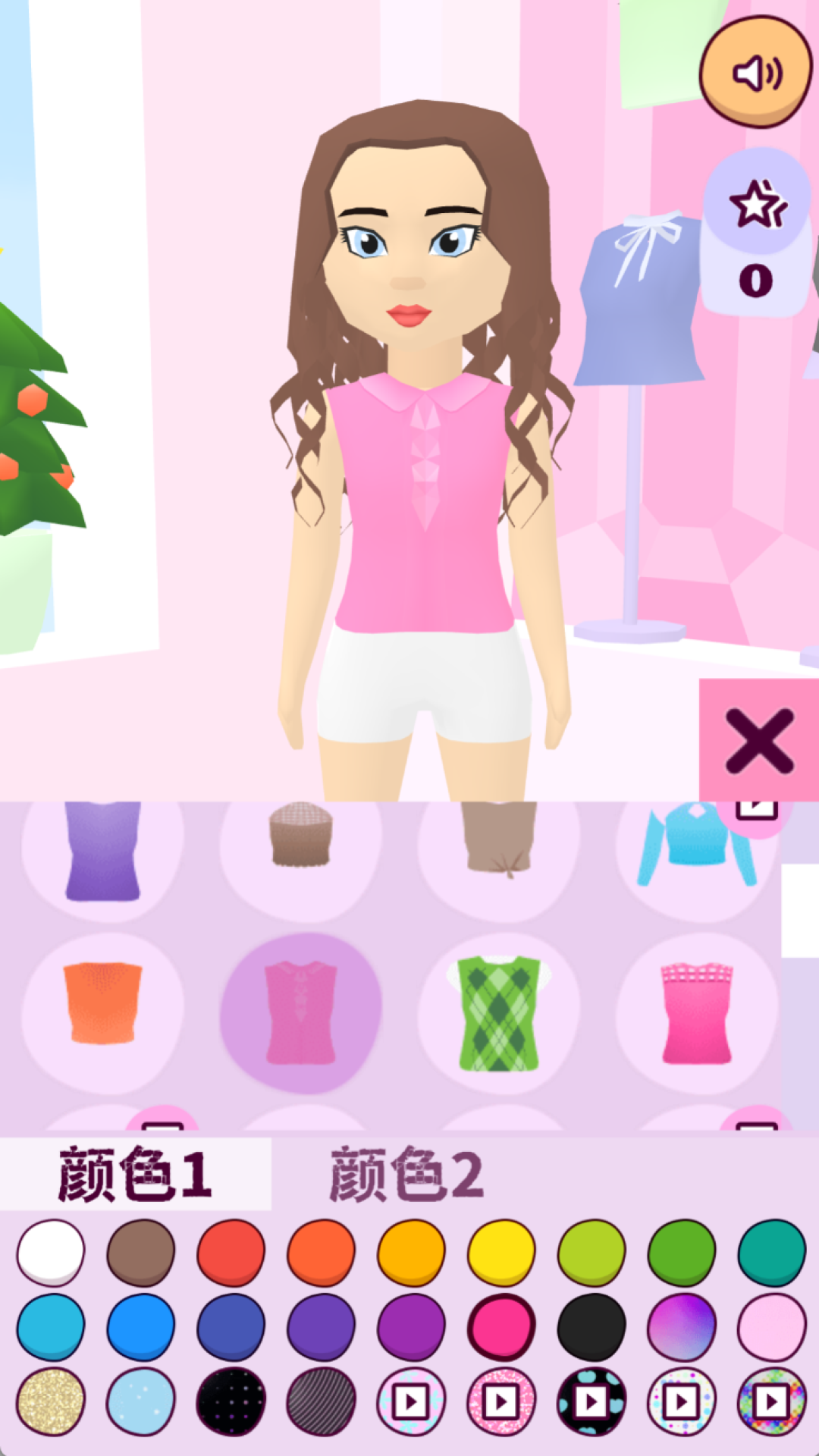Close the clothing panel with X

pyautogui.click(x=758, y=741)
